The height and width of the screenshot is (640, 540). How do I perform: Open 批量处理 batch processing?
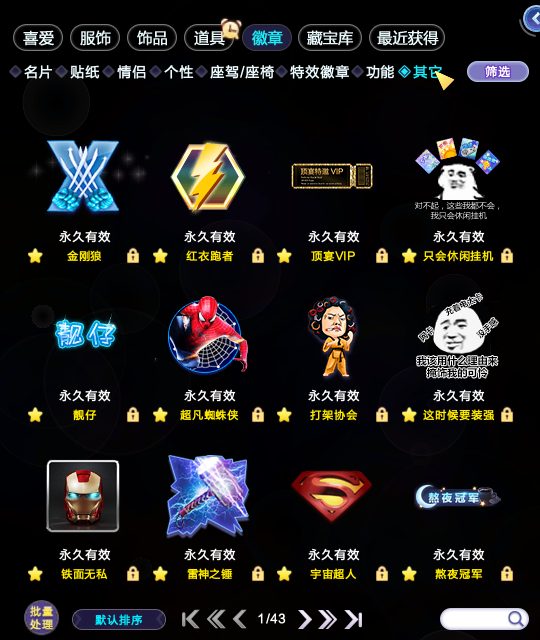pyautogui.click(x=41, y=617)
